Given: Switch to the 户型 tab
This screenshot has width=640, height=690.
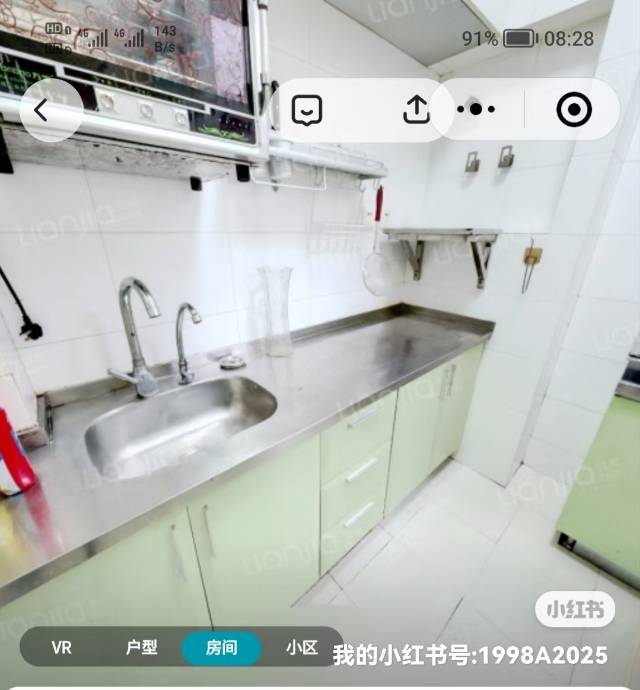Looking at the screenshot, I should (x=141, y=648).
